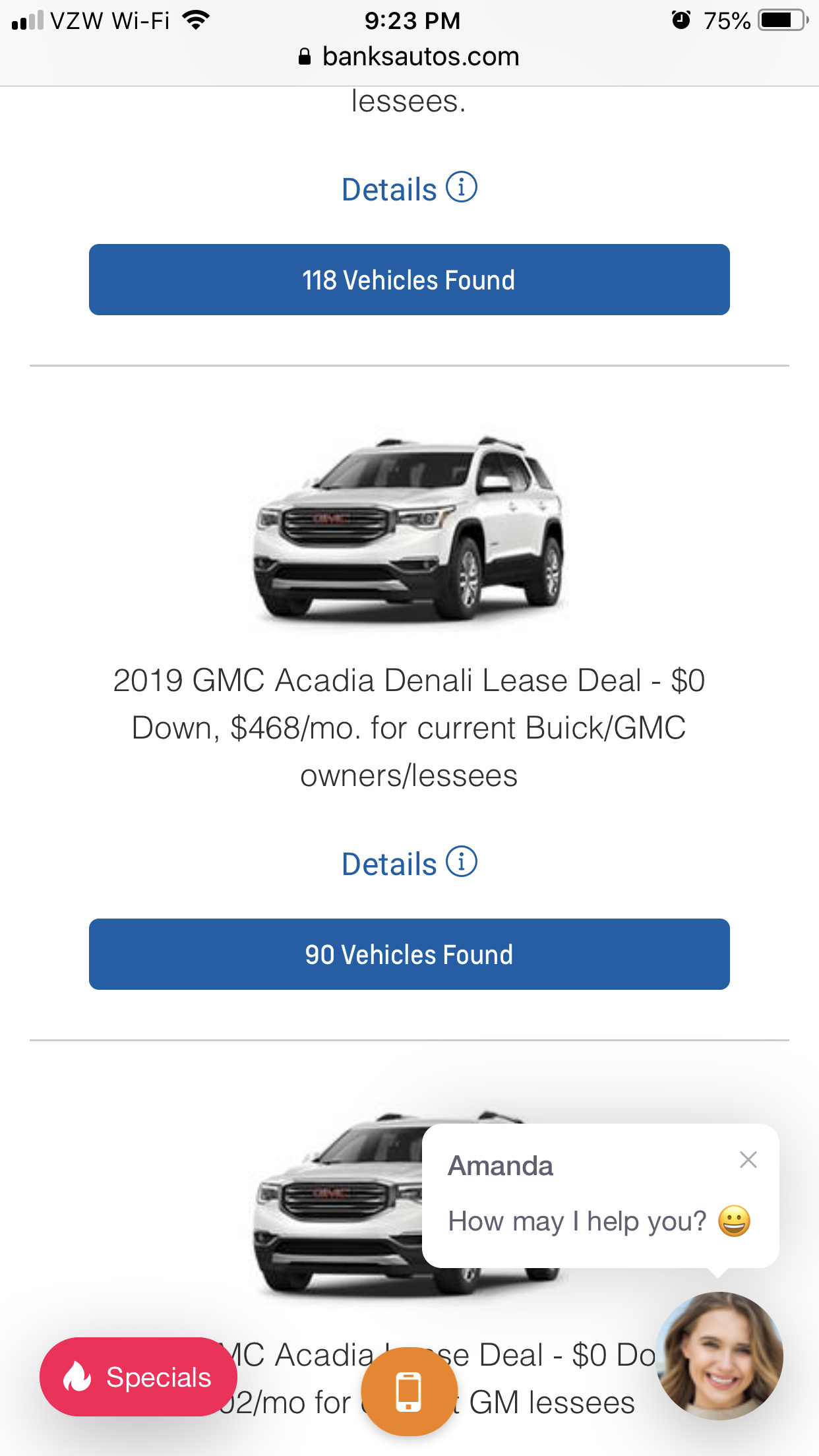Tap the orange phone contact button
819x1456 pixels.
click(x=409, y=1391)
